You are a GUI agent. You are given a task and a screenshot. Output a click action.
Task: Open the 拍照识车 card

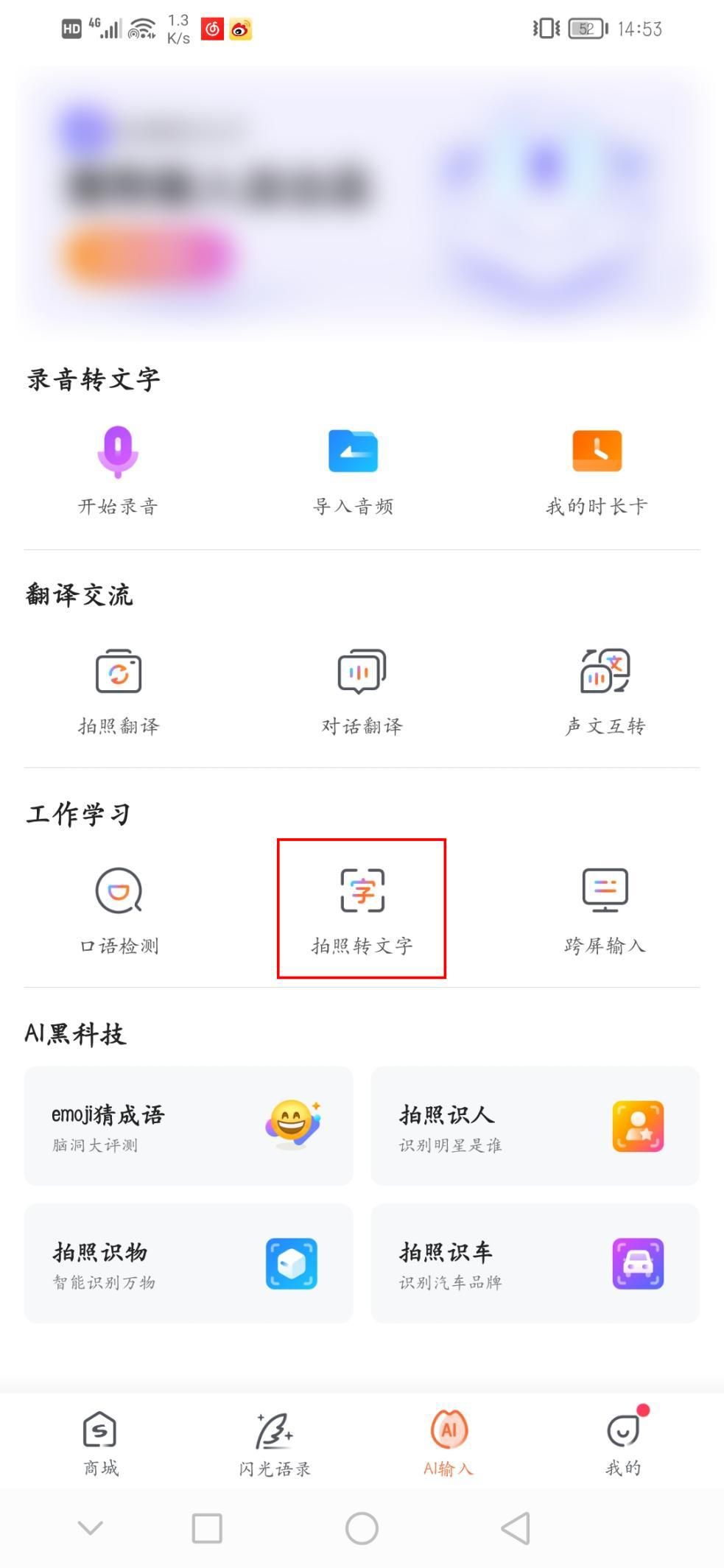click(x=535, y=1262)
